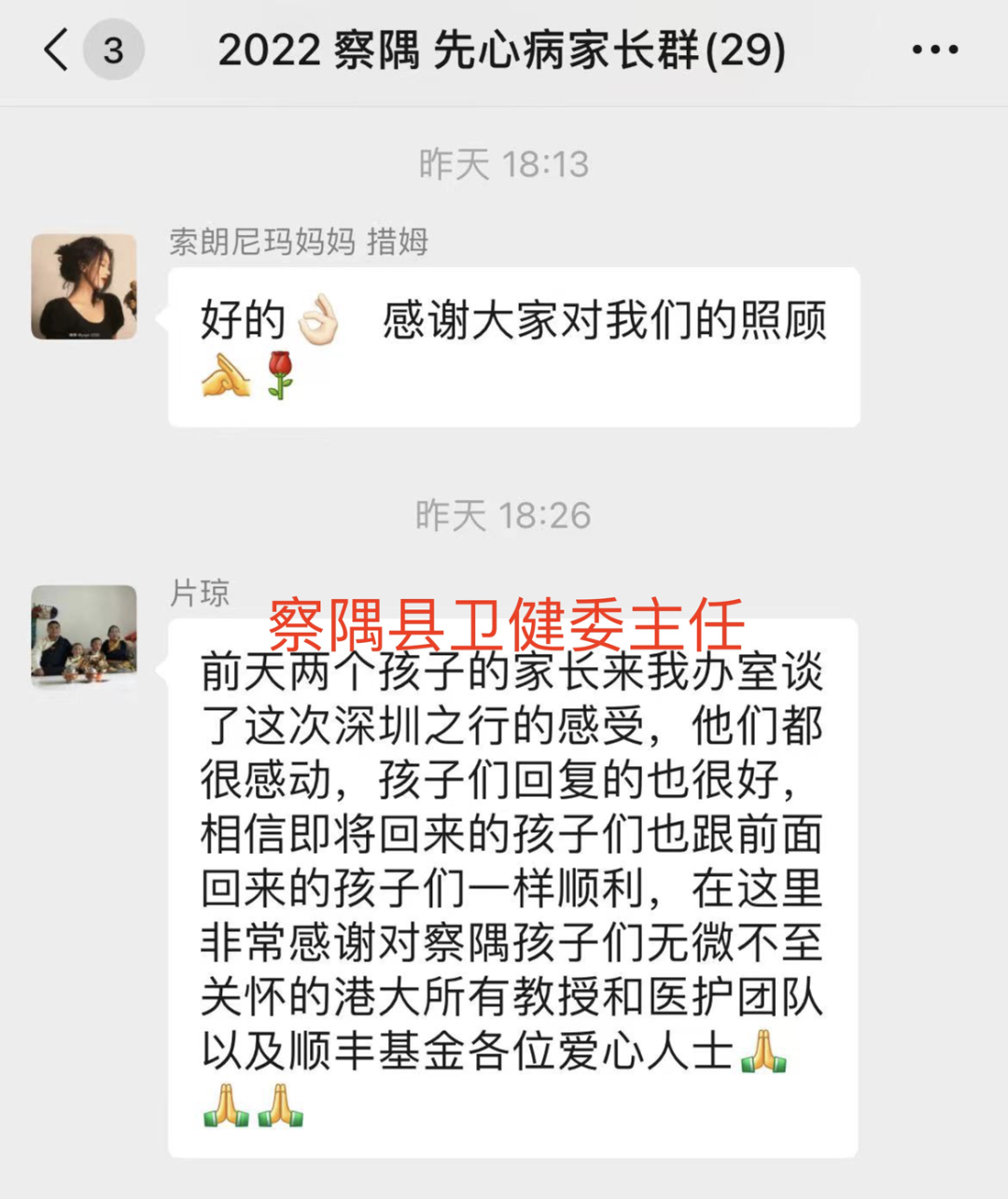Go back to the chat list
This screenshot has width=1008, height=1199.
pyautogui.click(x=56, y=49)
